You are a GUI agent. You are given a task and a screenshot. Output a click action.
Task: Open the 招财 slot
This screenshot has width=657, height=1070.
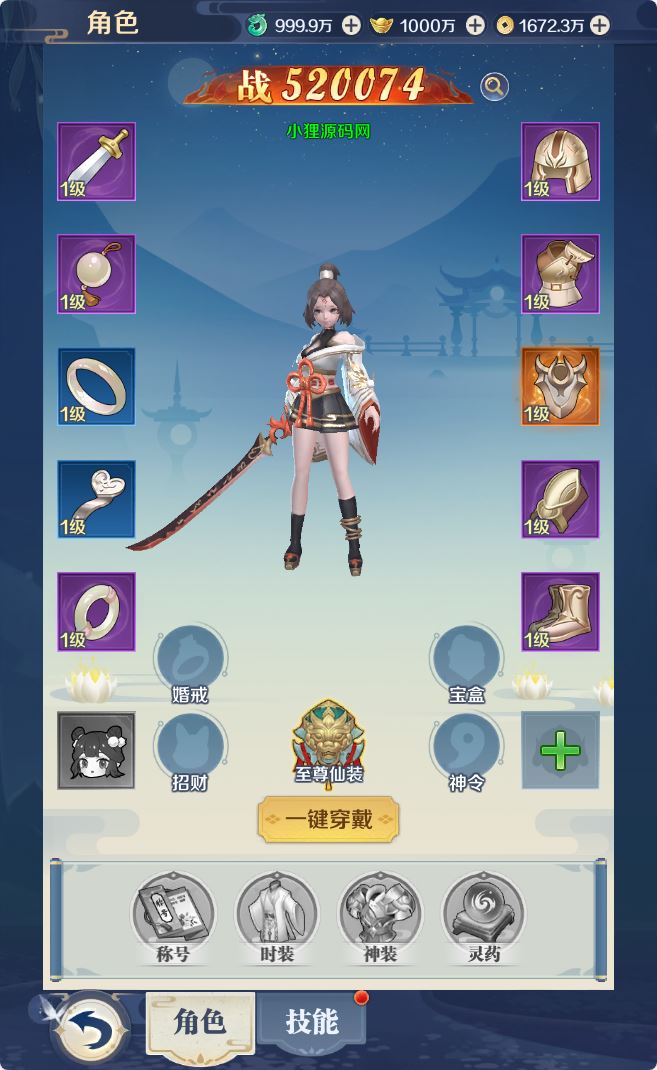click(x=190, y=749)
